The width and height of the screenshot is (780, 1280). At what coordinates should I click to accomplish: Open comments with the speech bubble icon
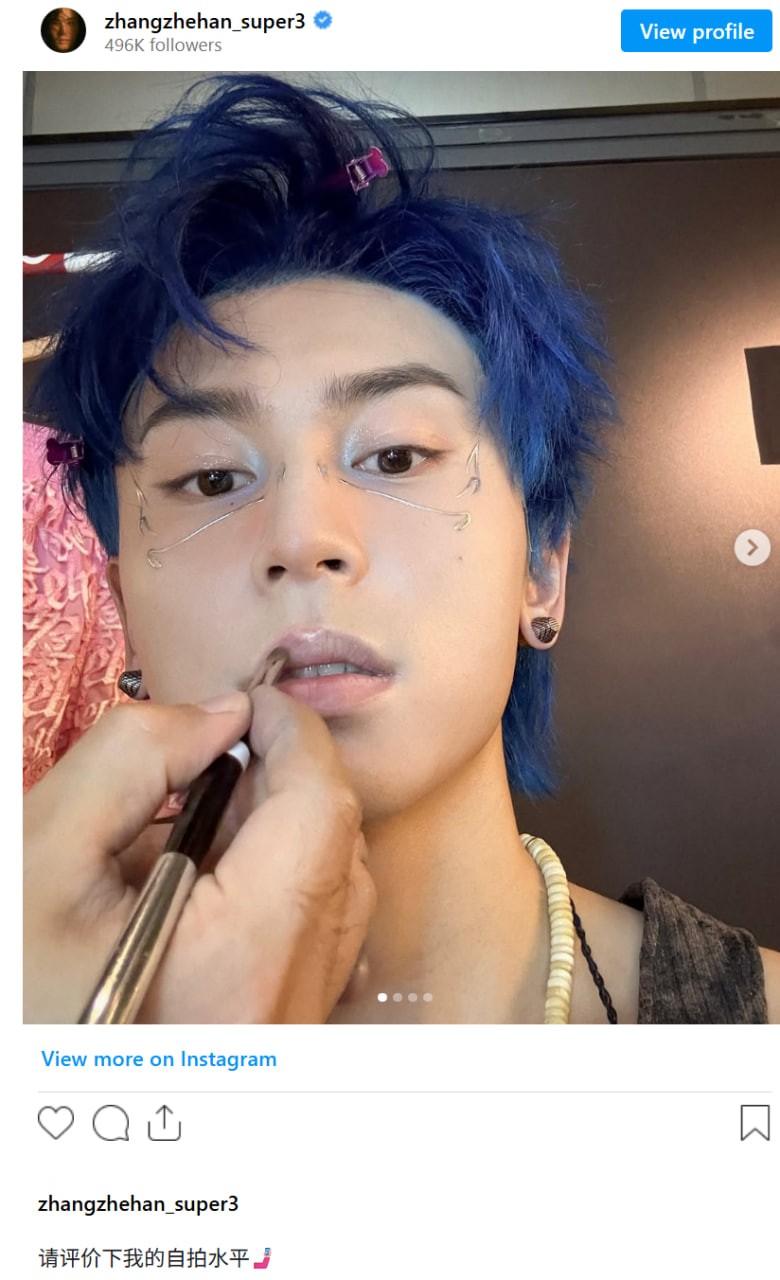coord(111,1123)
